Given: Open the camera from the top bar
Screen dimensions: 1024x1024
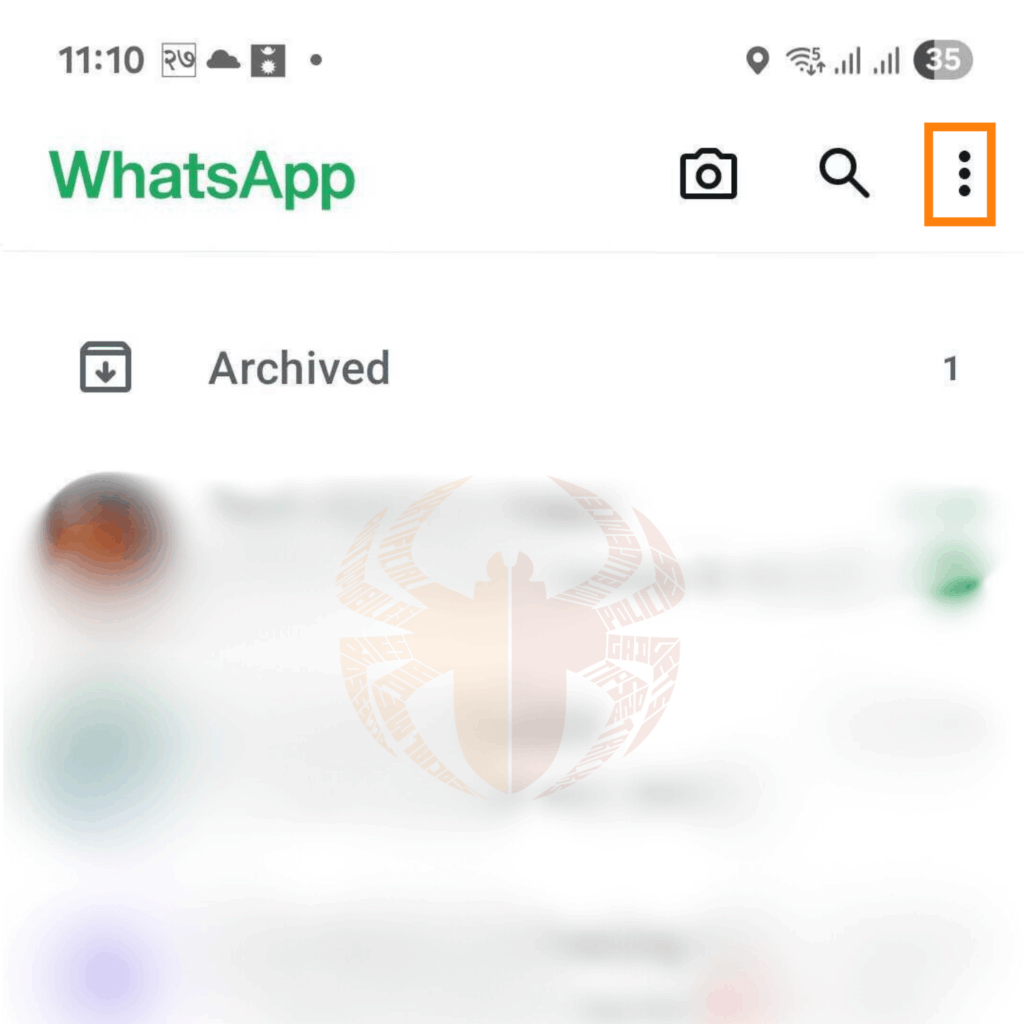Looking at the screenshot, I should click(708, 176).
